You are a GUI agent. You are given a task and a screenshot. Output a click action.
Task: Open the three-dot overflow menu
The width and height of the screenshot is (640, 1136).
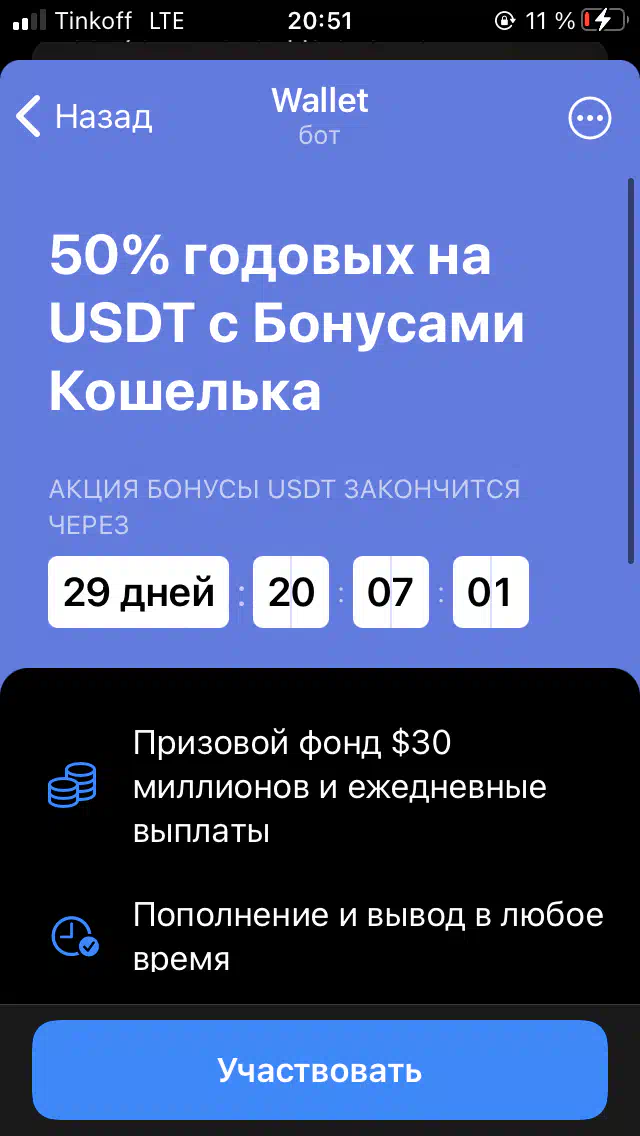click(590, 117)
